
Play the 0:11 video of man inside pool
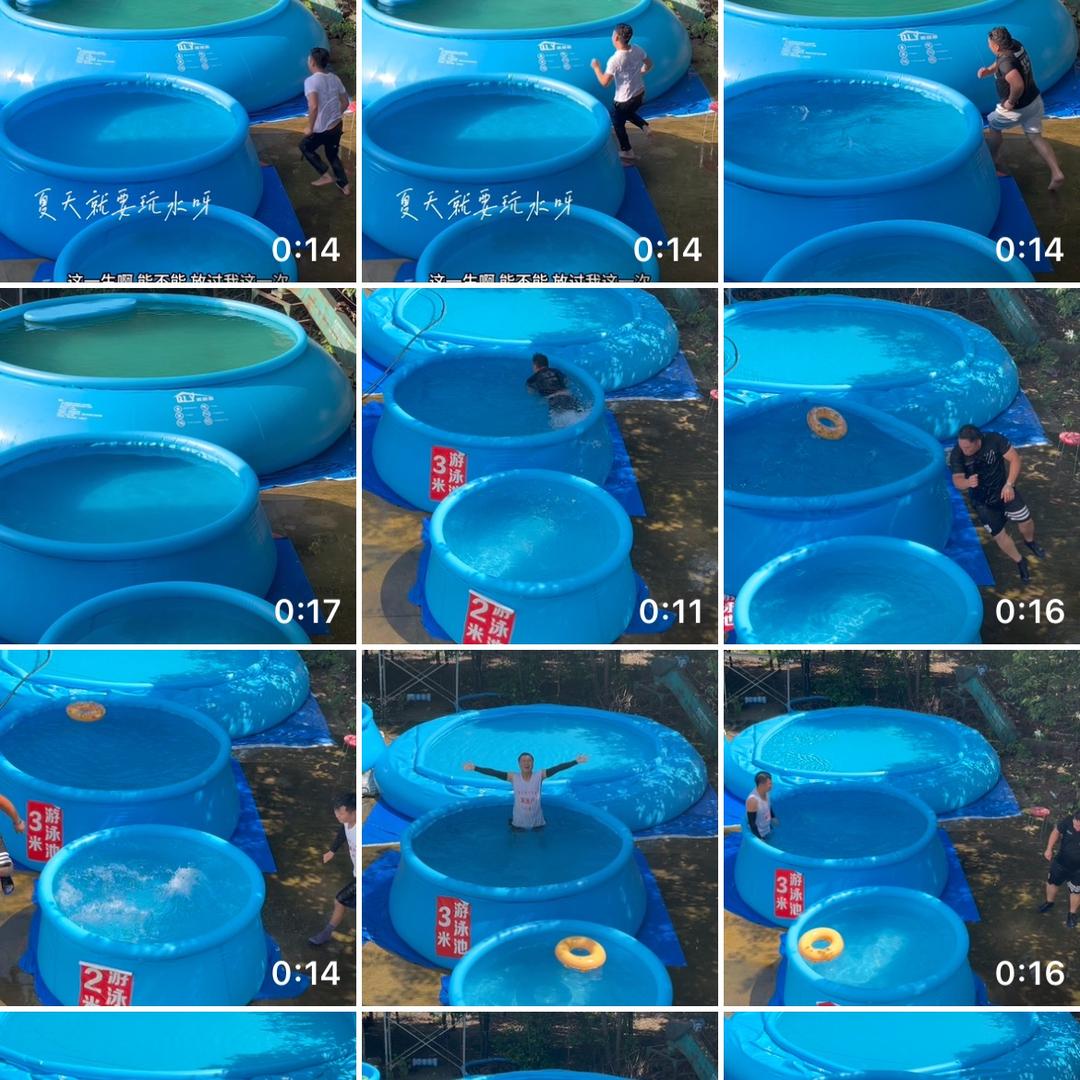540,466
